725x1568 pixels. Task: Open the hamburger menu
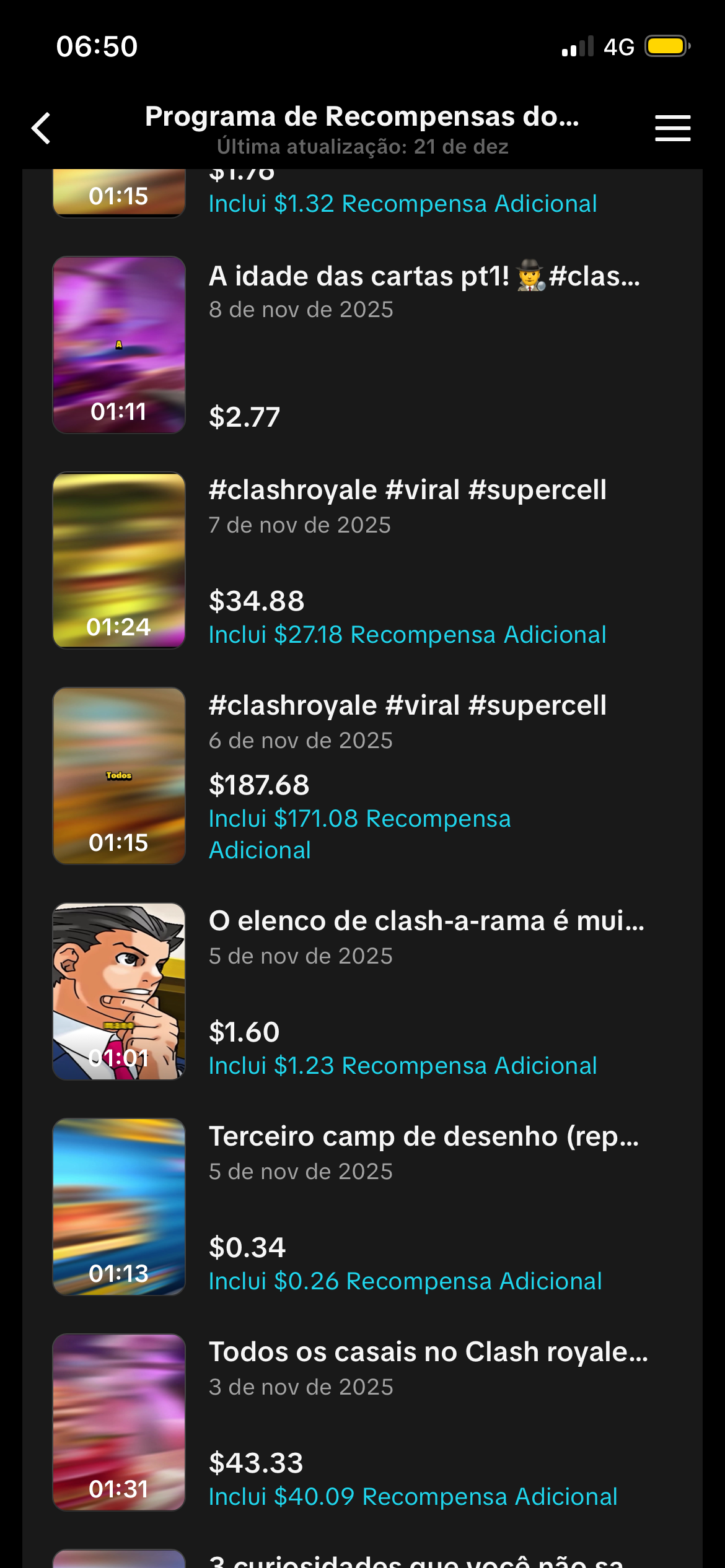coord(672,128)
